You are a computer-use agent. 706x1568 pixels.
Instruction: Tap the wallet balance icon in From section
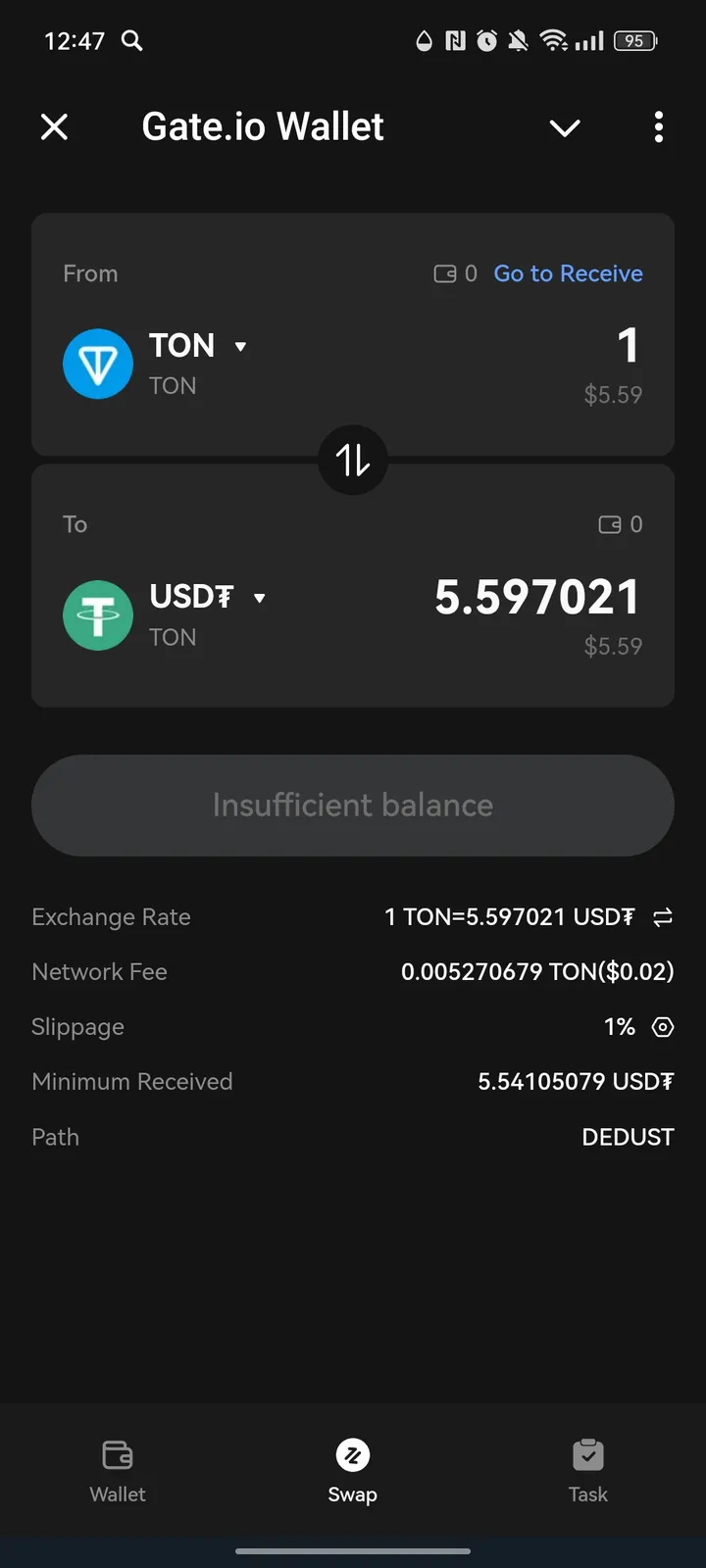pos(446,273)
